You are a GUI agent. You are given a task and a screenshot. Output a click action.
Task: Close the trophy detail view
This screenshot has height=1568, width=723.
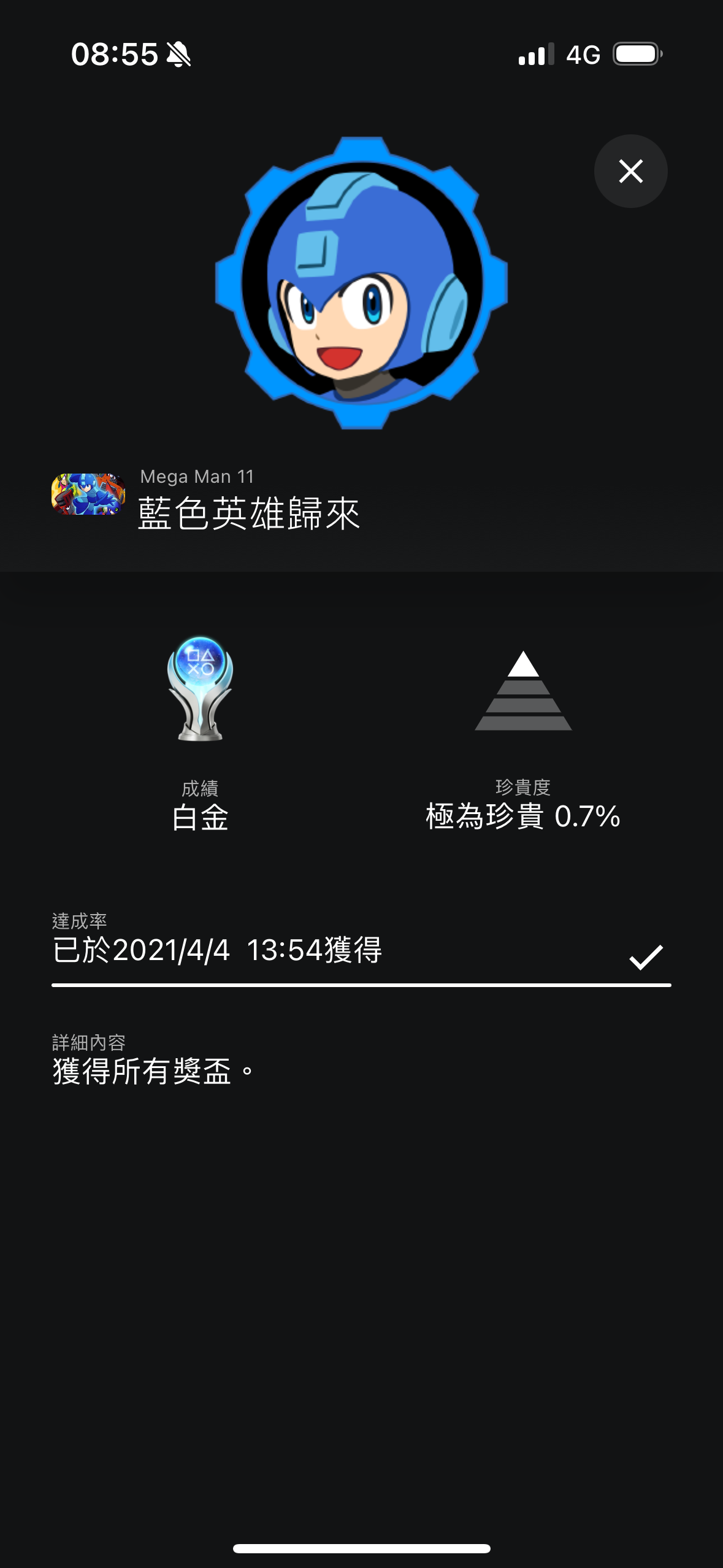(x=630, y=171)
